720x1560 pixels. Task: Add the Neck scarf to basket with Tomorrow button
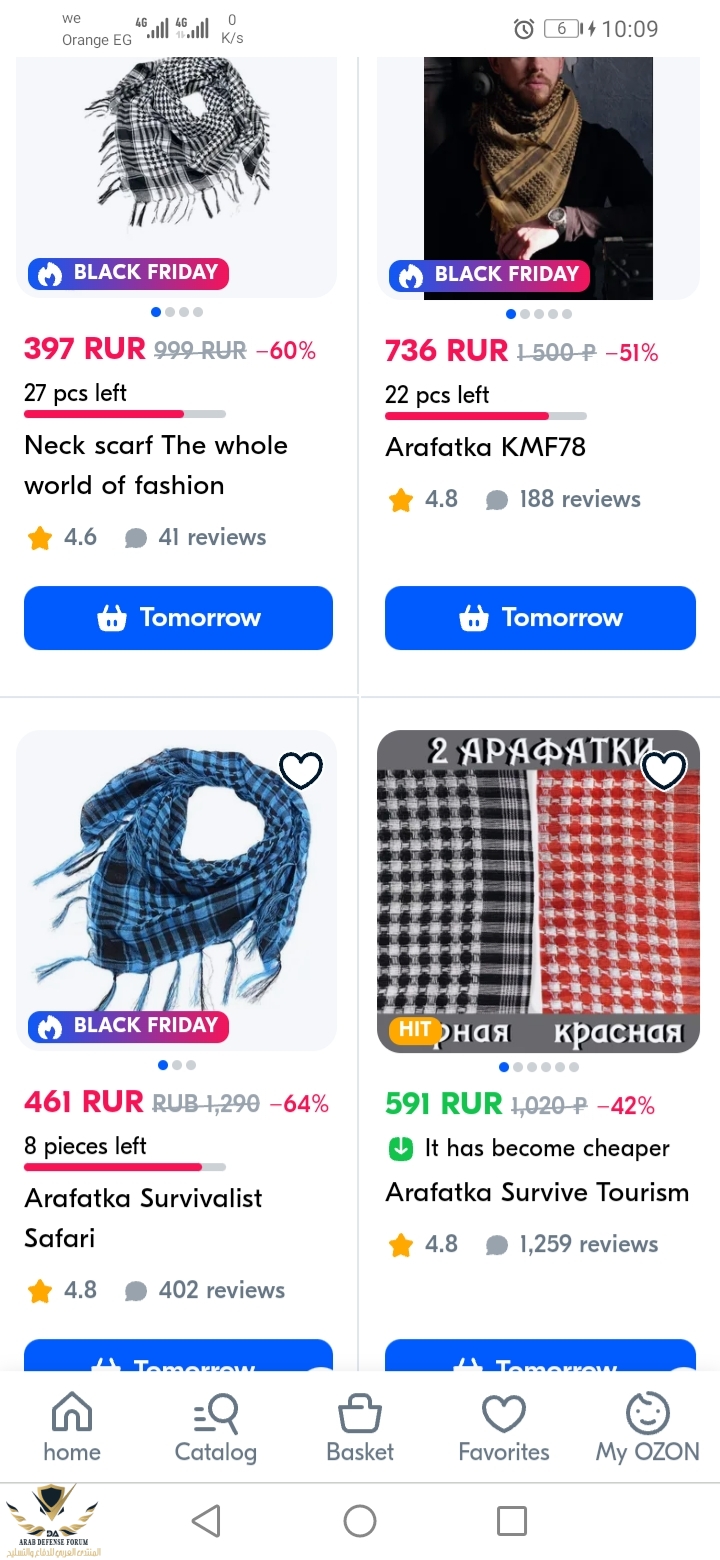click(x=178, y=618)
